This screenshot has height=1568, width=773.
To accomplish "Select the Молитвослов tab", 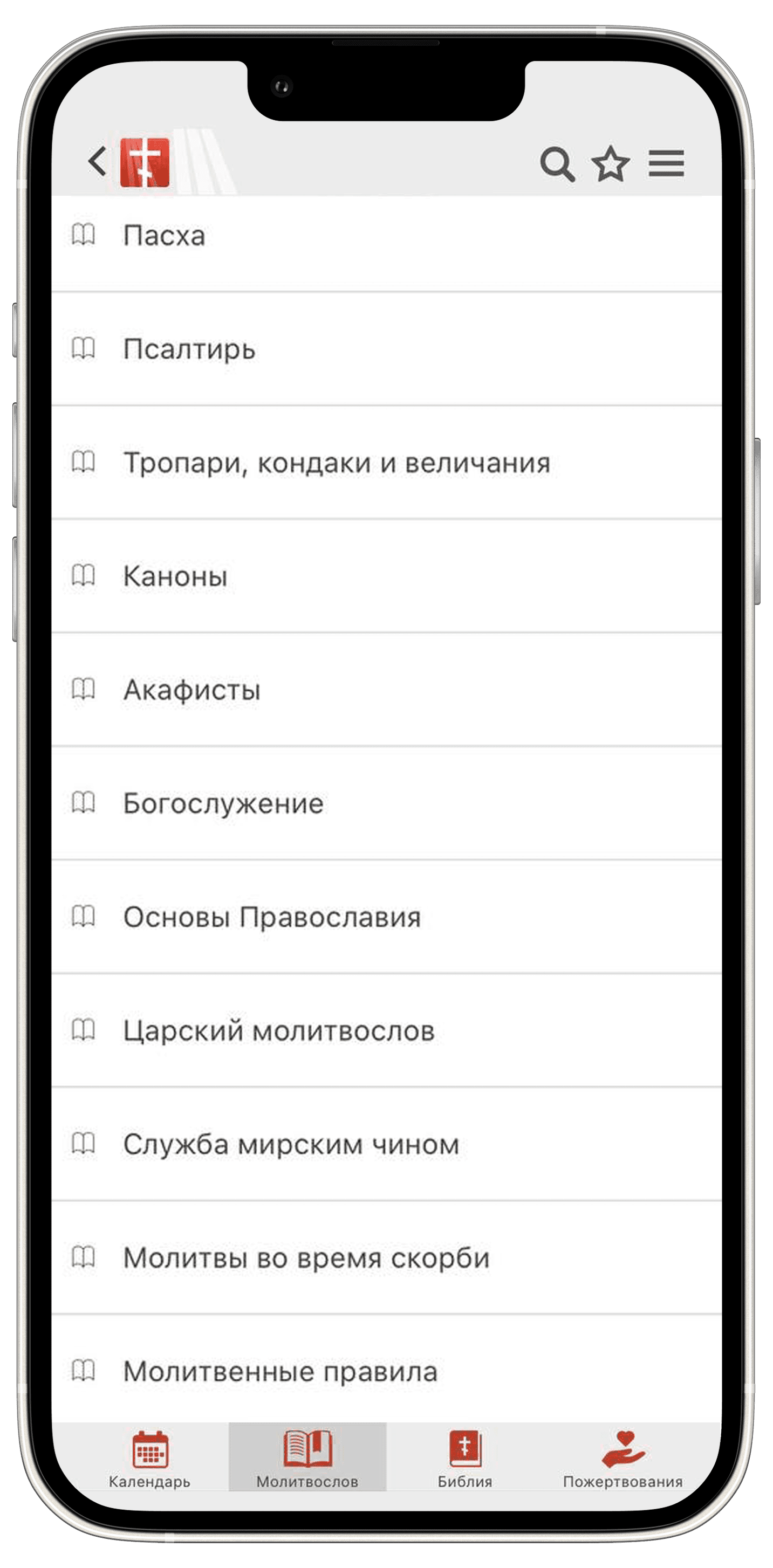I will pos(307,1459).
